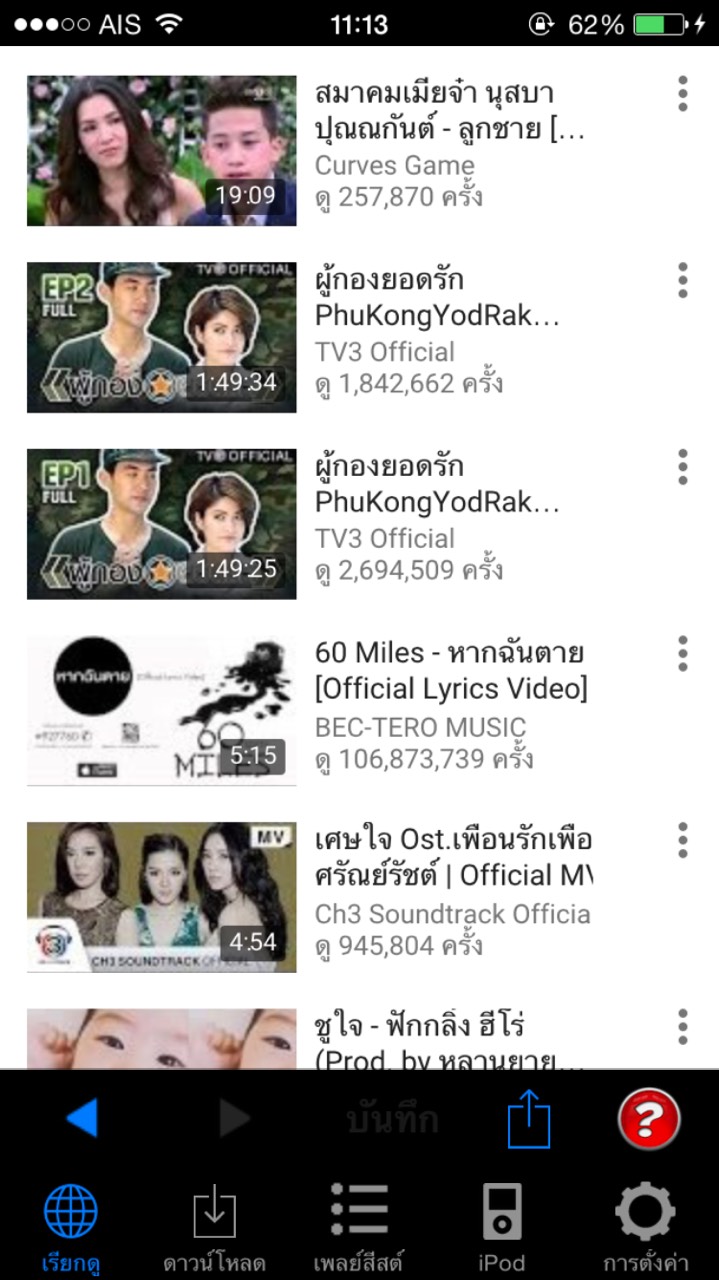The image size is (719, 1280).
Task: Open overflow menu for the เศษใจ Ost. video
Action: click(x=683, y=840)
